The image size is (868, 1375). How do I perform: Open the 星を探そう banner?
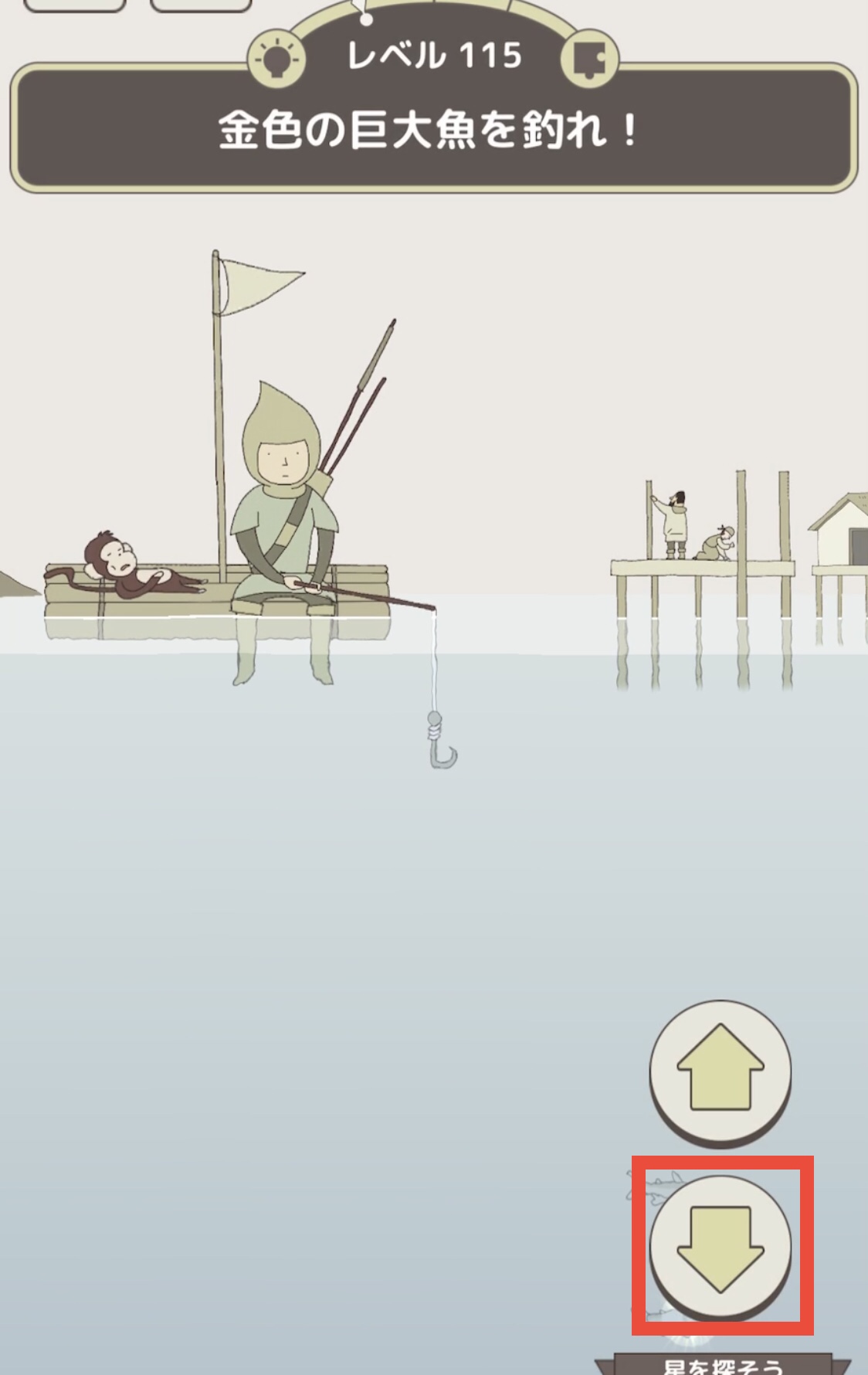722,1365
